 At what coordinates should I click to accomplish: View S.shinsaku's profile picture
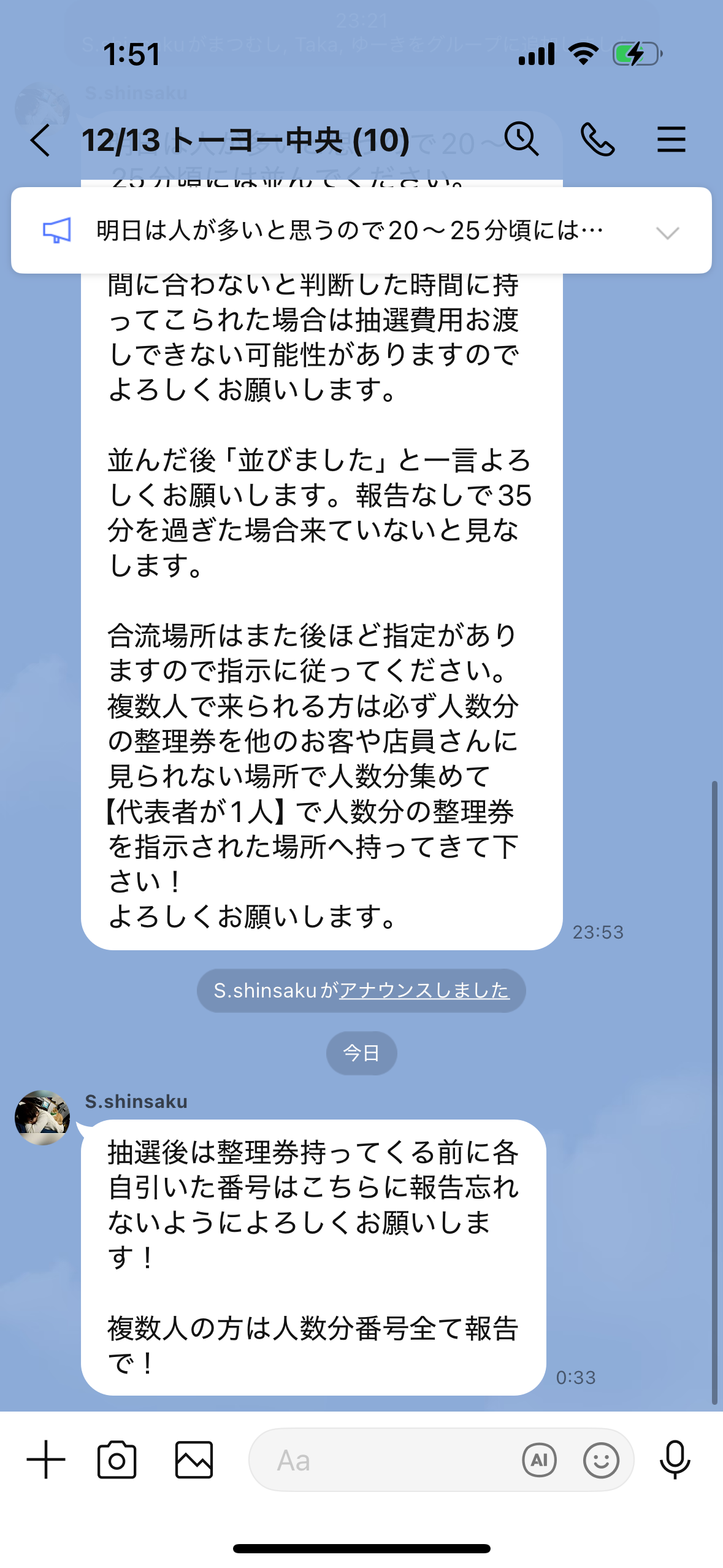pyautogui.click(x=42, y=1117)
